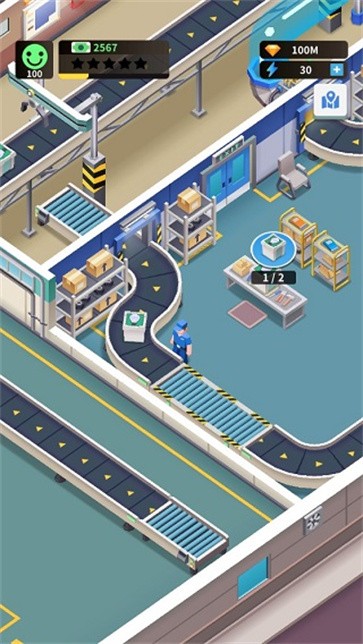Open the 100M gems counter
Screen dimensions: 363x644
tap(303, 50)
